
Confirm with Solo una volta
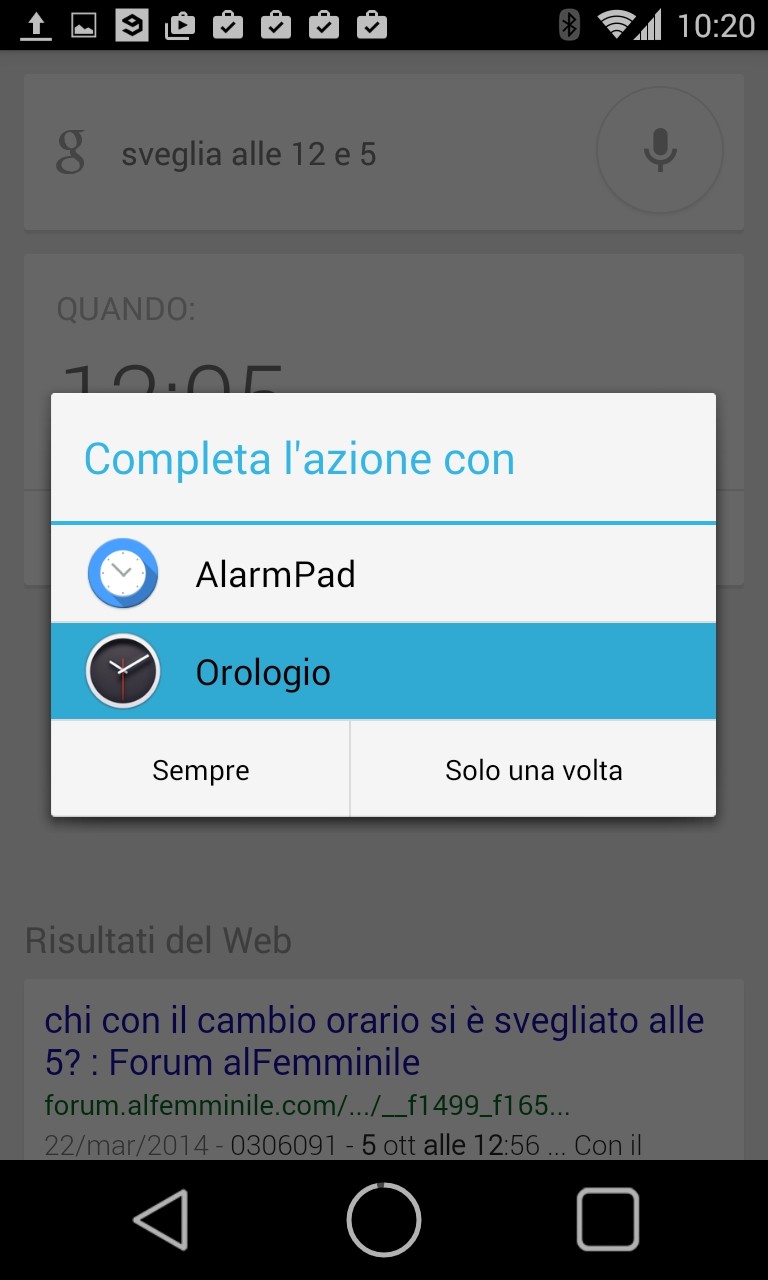(x=534, y=770)
